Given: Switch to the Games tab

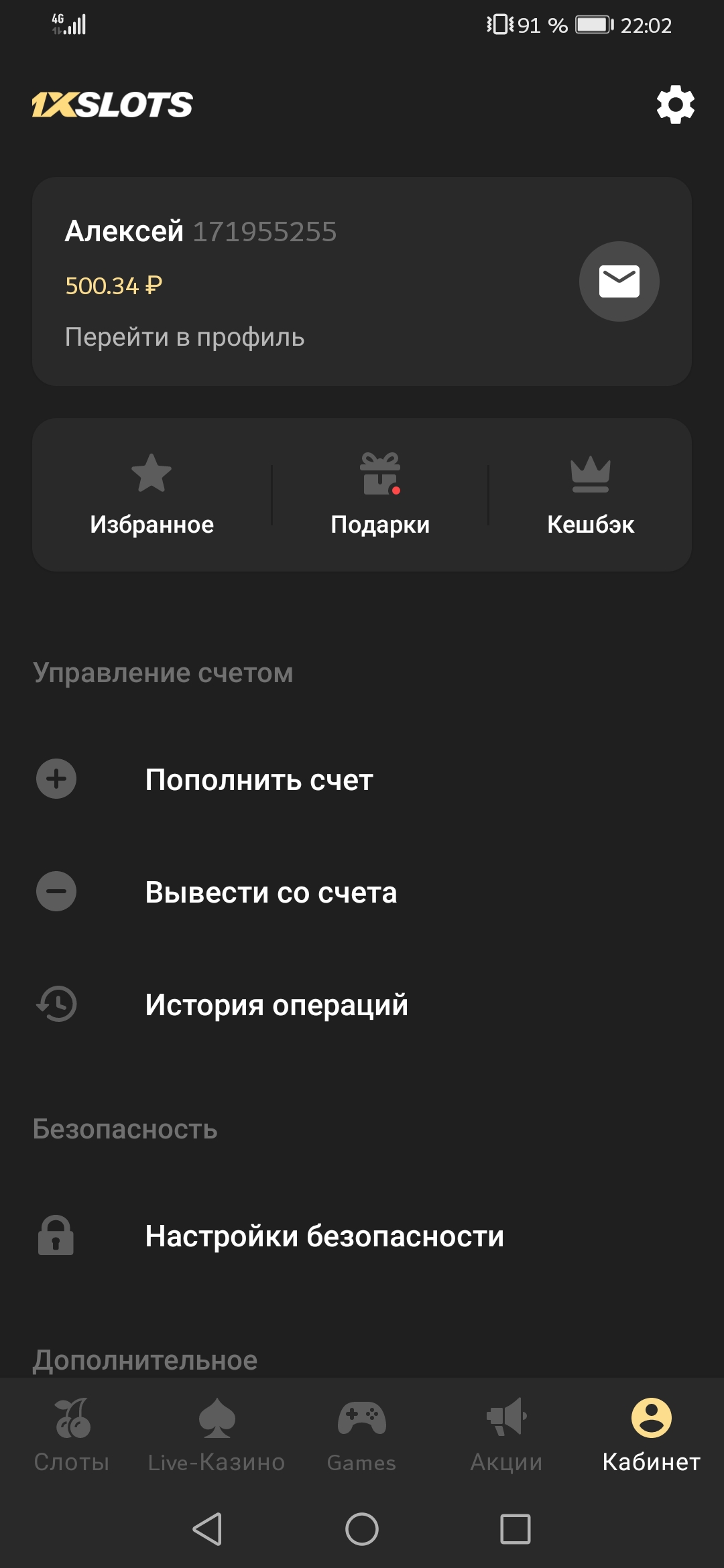Looking at the screenshot, I should coord(361,1434).
